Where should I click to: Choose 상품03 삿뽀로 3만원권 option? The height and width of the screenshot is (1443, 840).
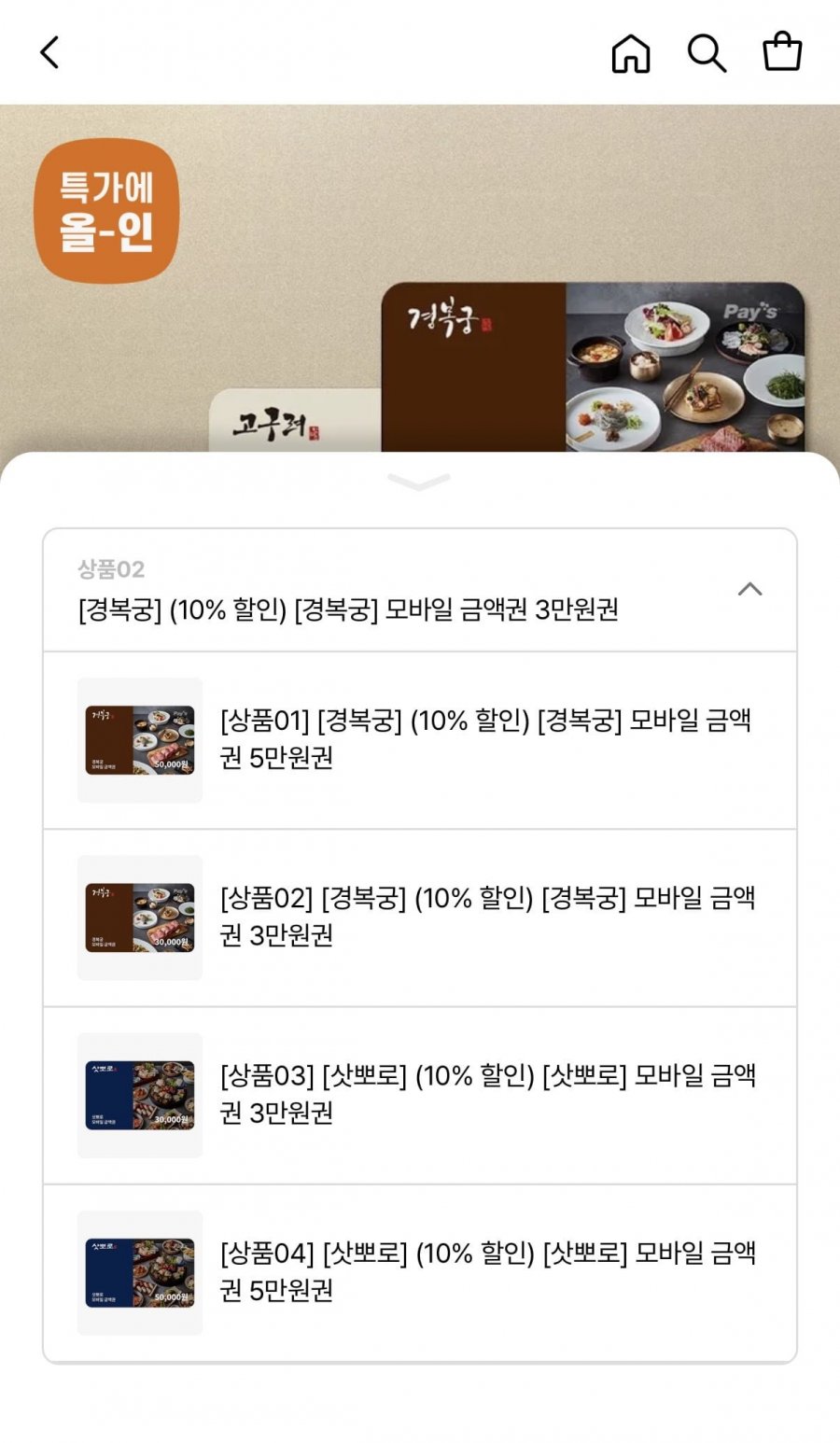coord(420,1094)
